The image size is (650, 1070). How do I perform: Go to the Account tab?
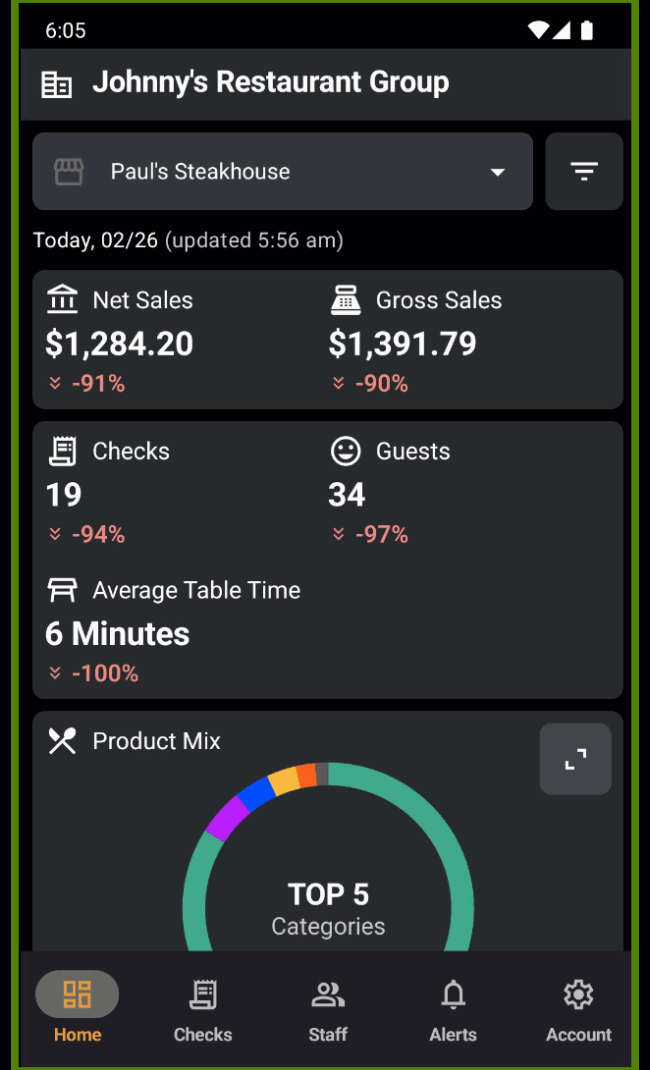click(x=578, y=1011)
